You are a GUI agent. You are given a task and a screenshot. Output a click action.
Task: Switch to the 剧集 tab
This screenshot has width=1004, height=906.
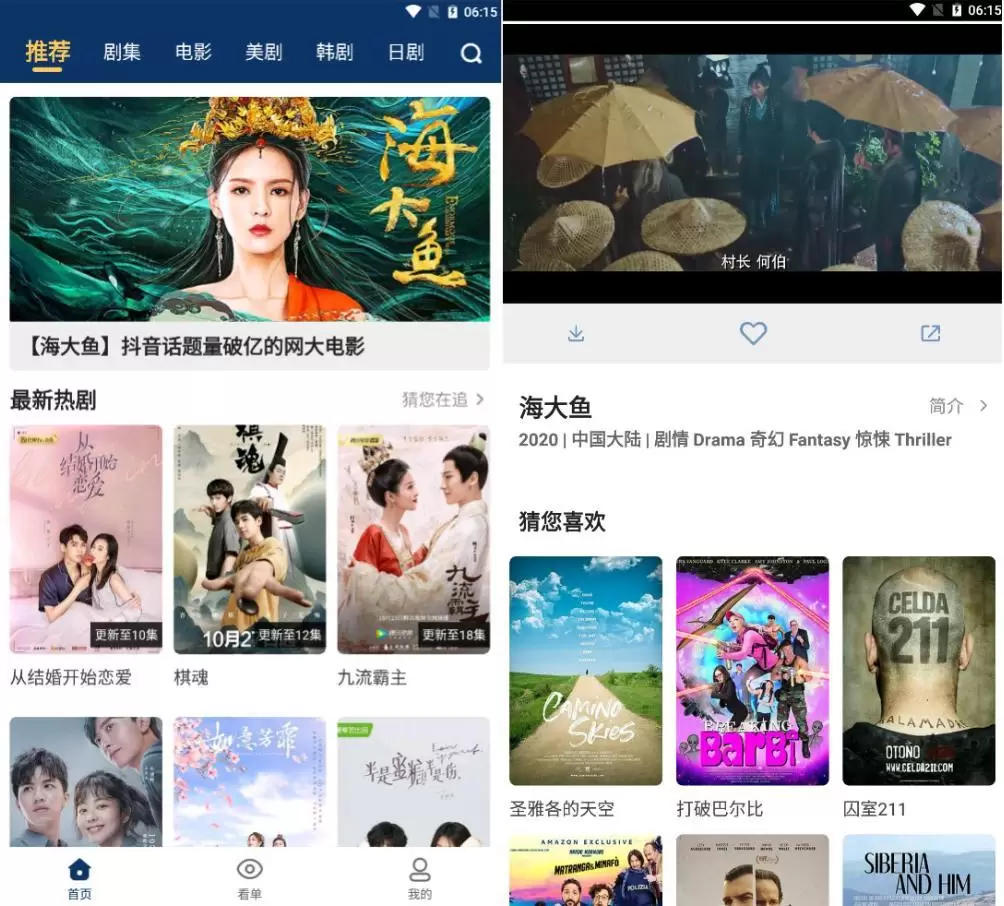pos(122,52)
